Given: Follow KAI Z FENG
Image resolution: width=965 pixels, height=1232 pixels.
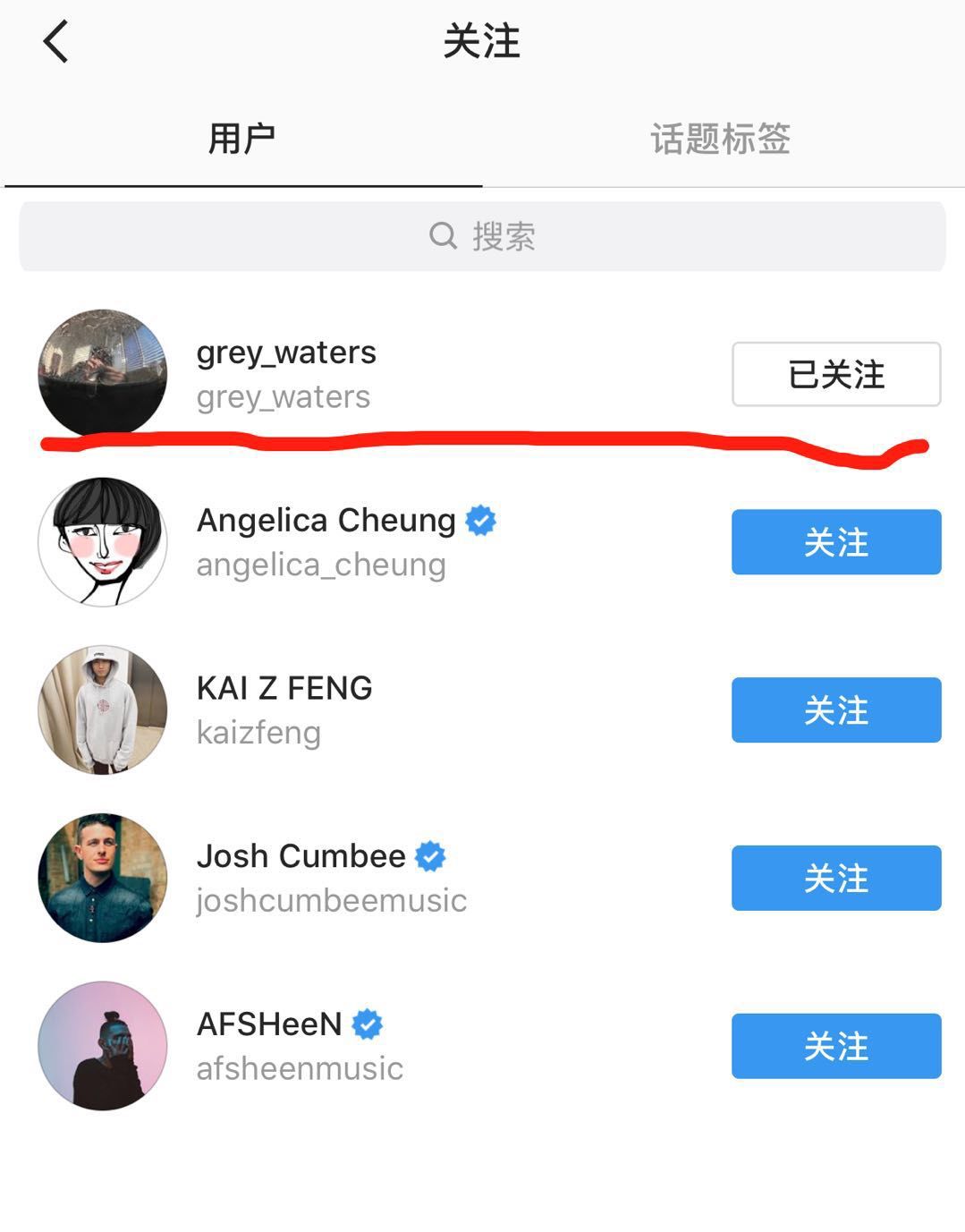Looking at the screenshot, I should coord(836,710).
